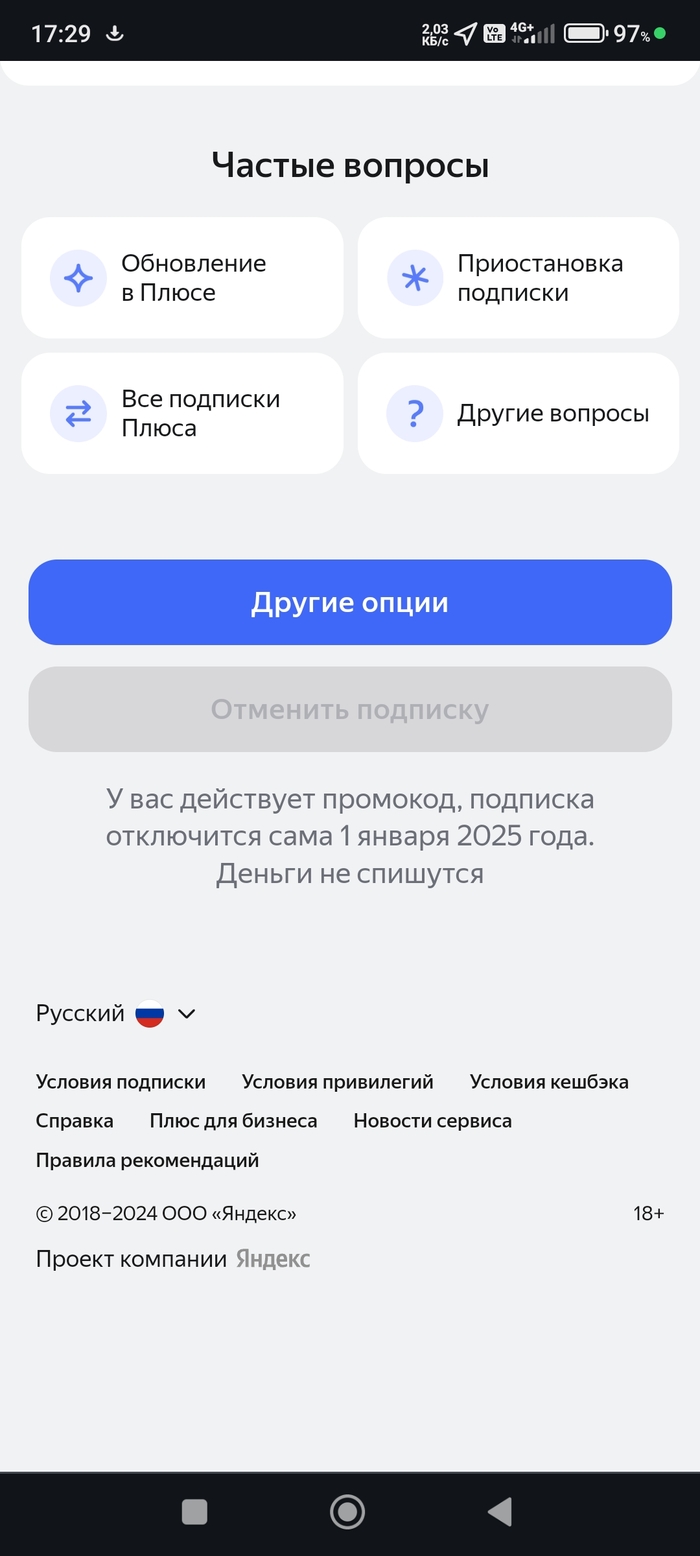This screenshot has height=1556, width=700.
Task: Open the «Правила рекомендаций» link
Action: [x=147, y=1160]
